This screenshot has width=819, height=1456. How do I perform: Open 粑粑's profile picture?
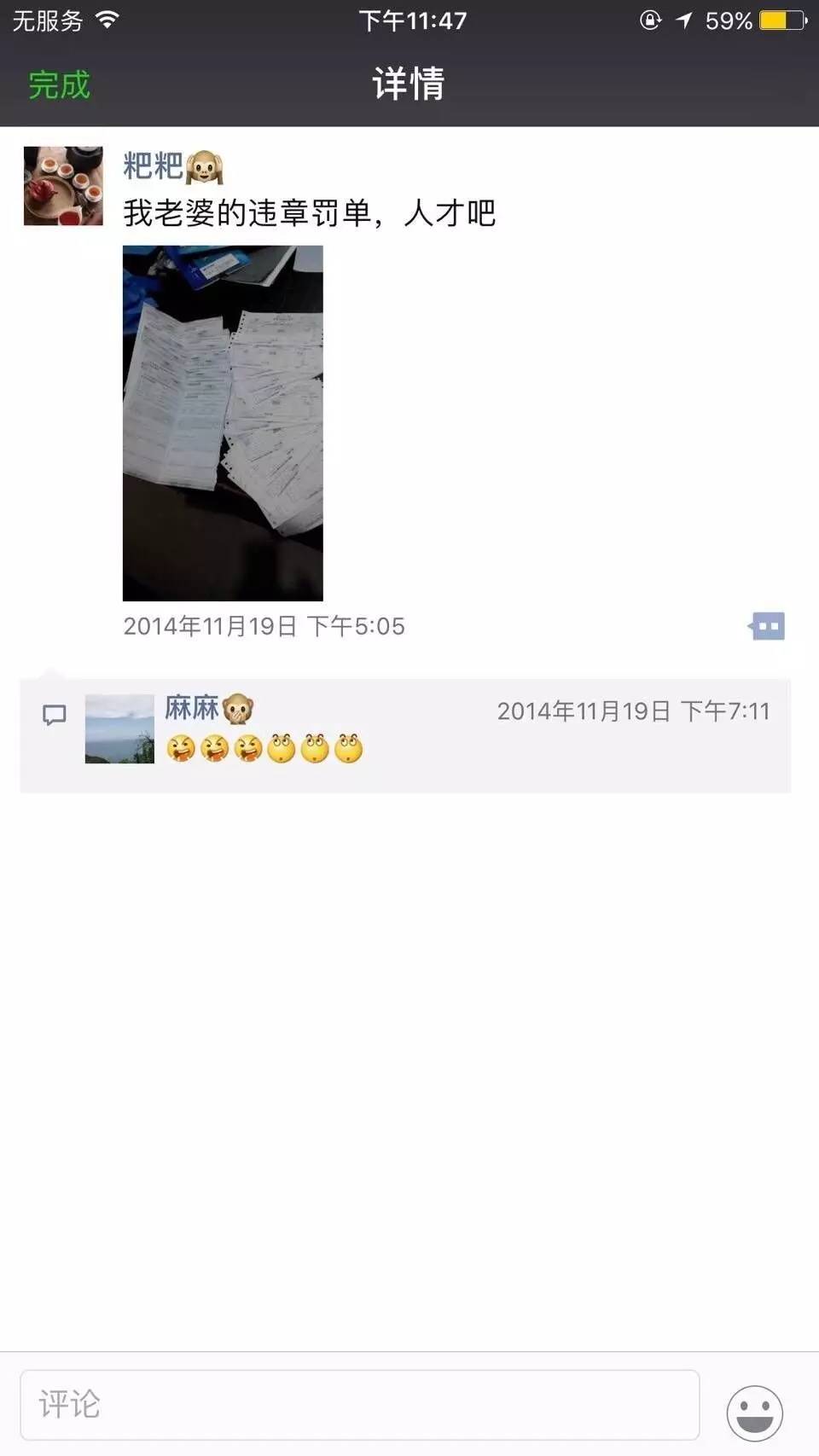pos(63,186)
